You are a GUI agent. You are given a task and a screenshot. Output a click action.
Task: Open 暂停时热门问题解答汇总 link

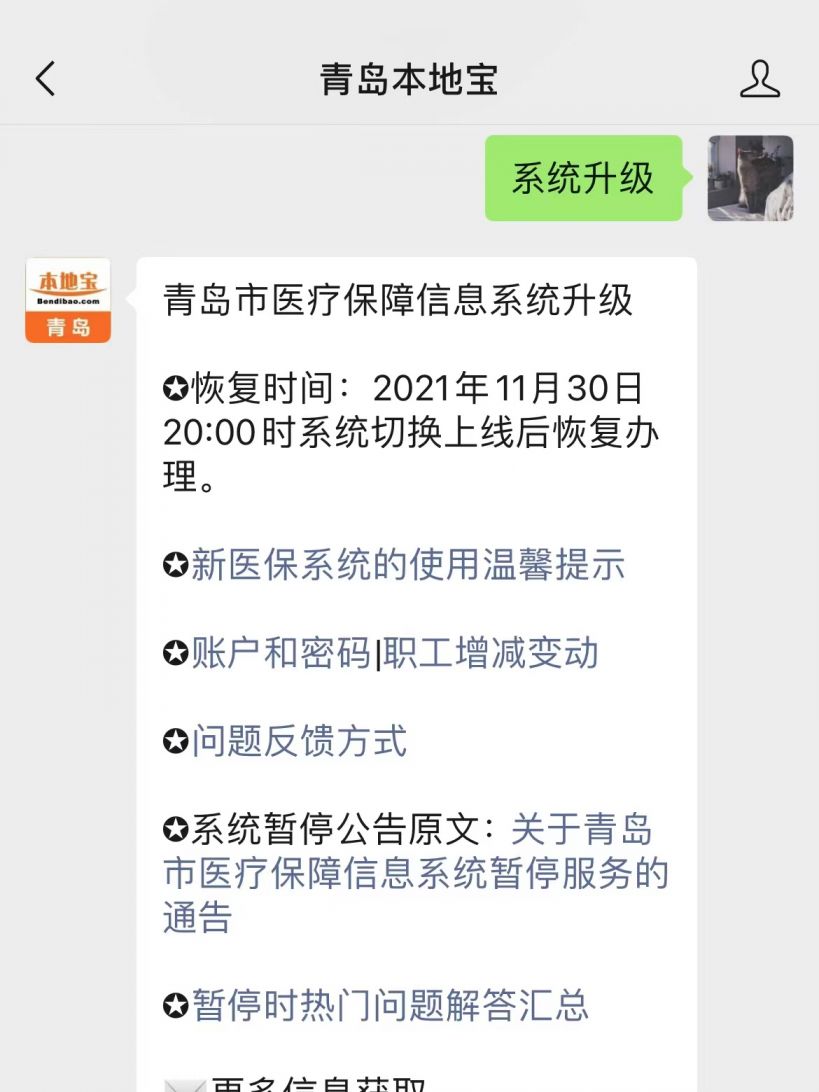click(x=389, y=1005)
